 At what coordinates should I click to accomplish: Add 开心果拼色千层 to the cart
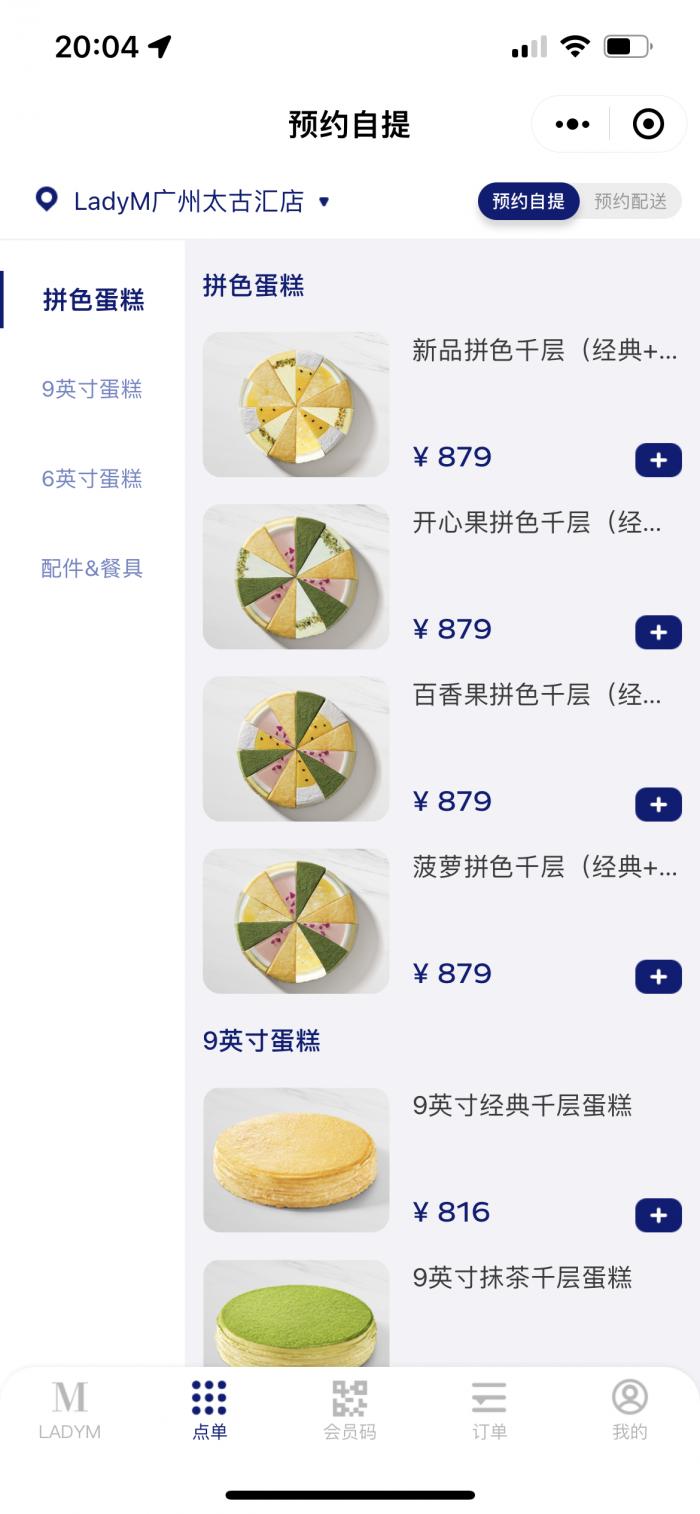coord(658,632)
